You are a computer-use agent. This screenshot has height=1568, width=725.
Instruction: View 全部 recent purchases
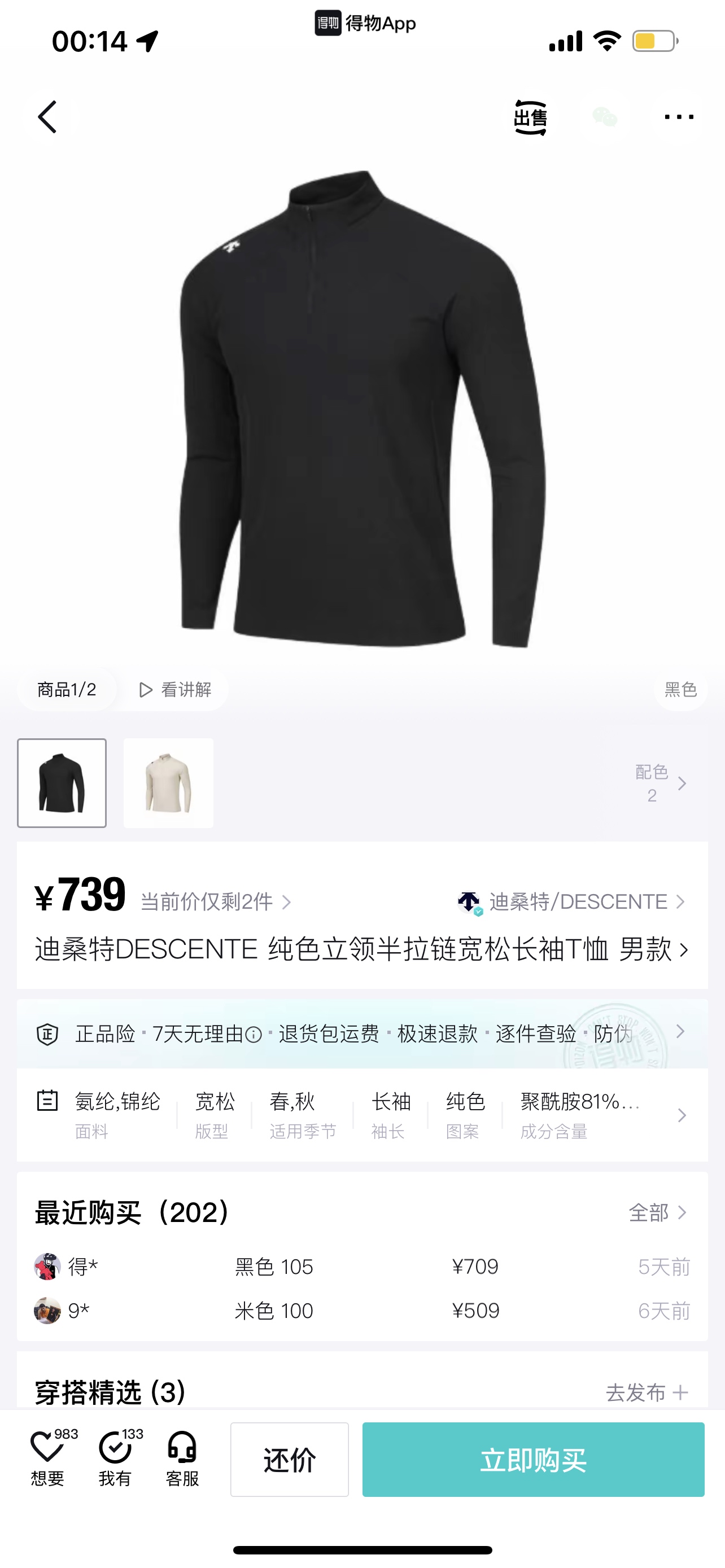pyautogui.click(x=657, y=1212)
